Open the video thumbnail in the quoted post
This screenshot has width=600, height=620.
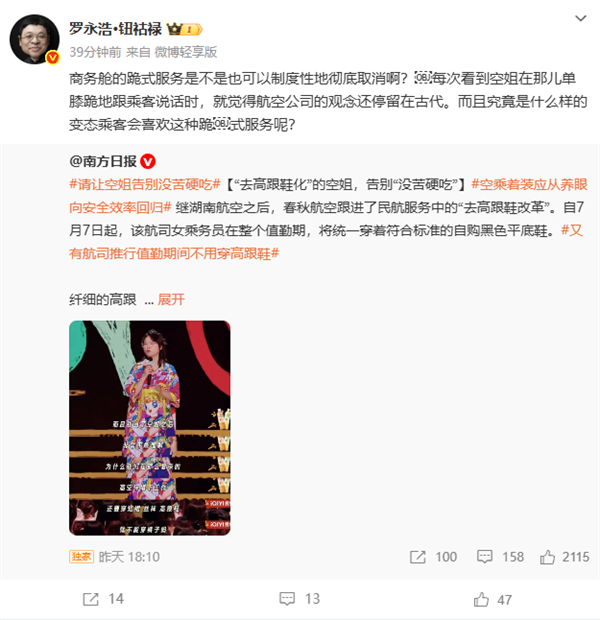pos(149,430)
